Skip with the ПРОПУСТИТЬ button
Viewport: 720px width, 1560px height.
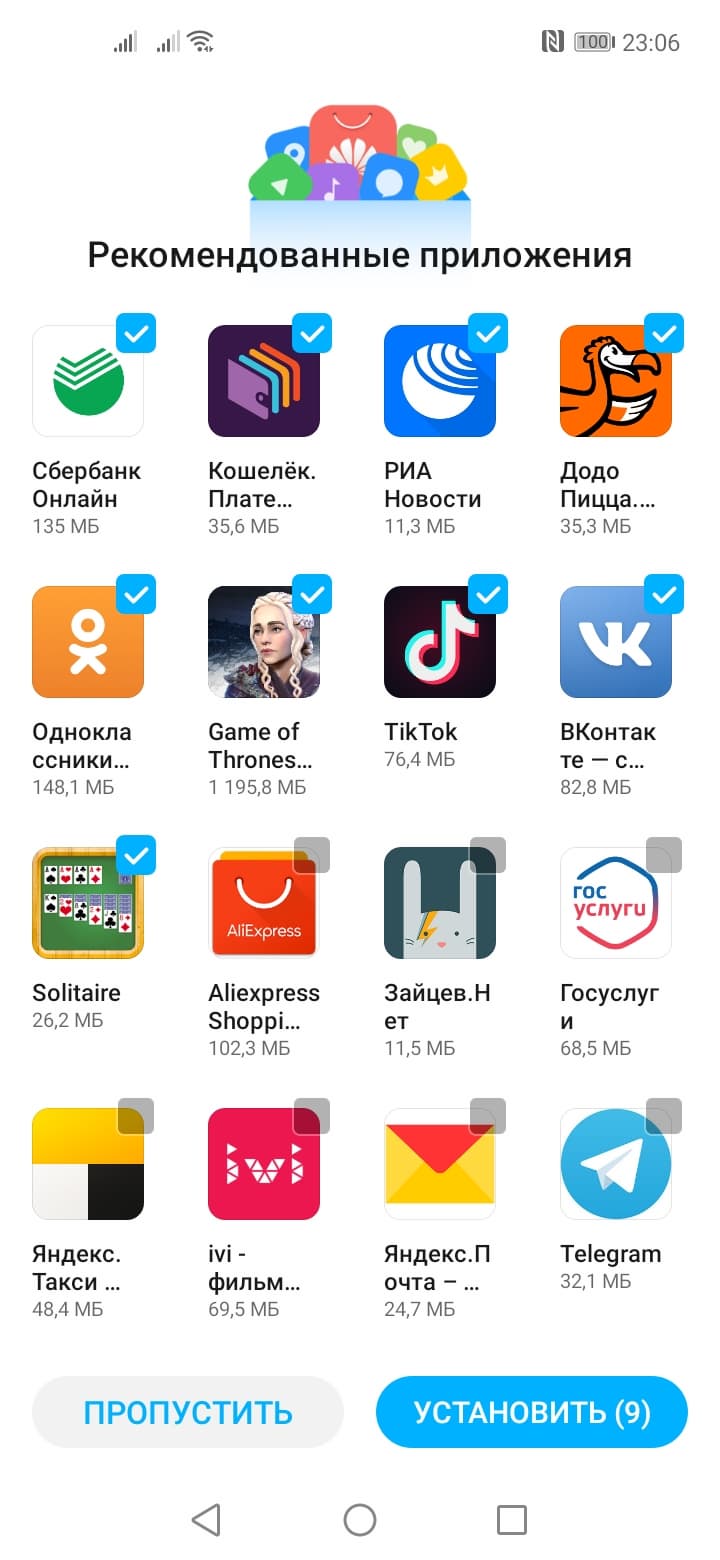[x=188, y=1412]
